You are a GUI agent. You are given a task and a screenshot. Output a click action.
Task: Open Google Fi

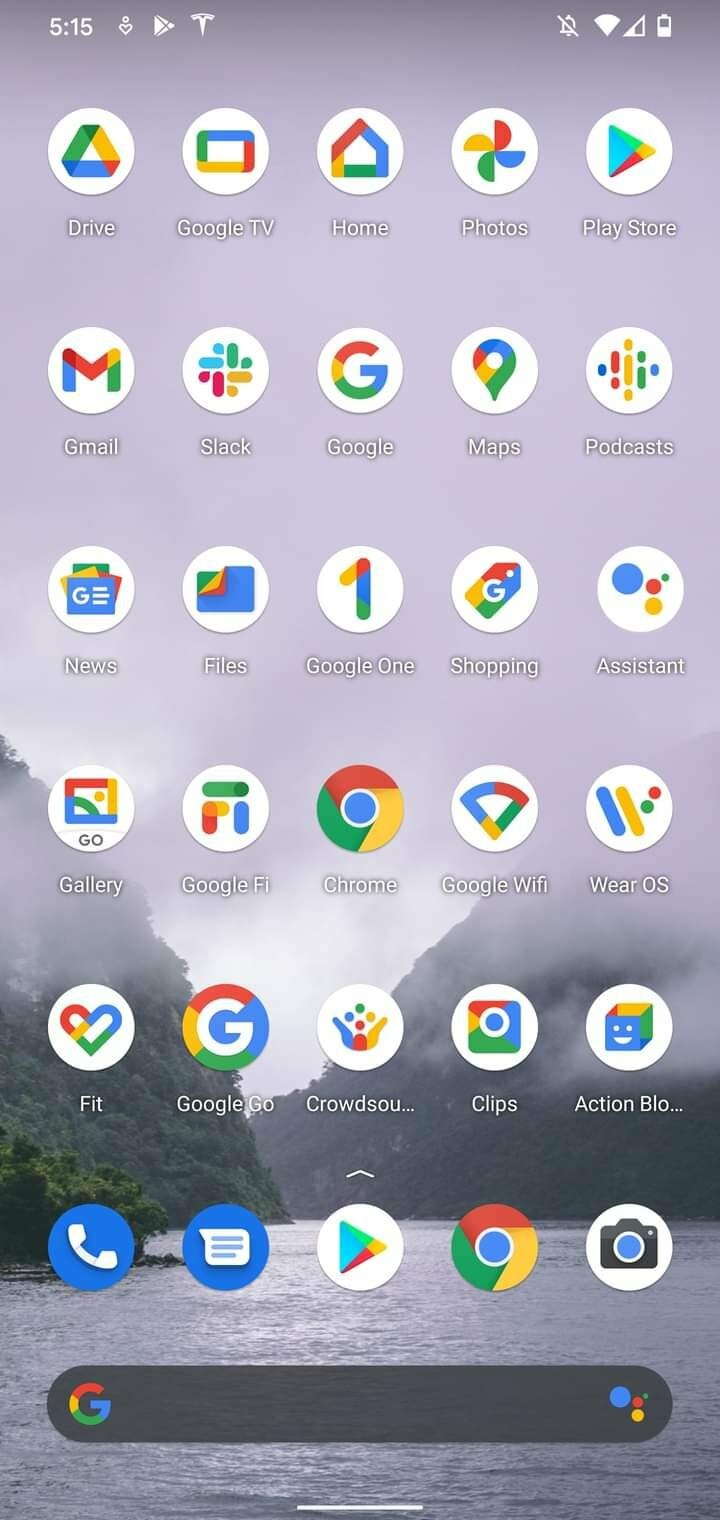[225, 809]
